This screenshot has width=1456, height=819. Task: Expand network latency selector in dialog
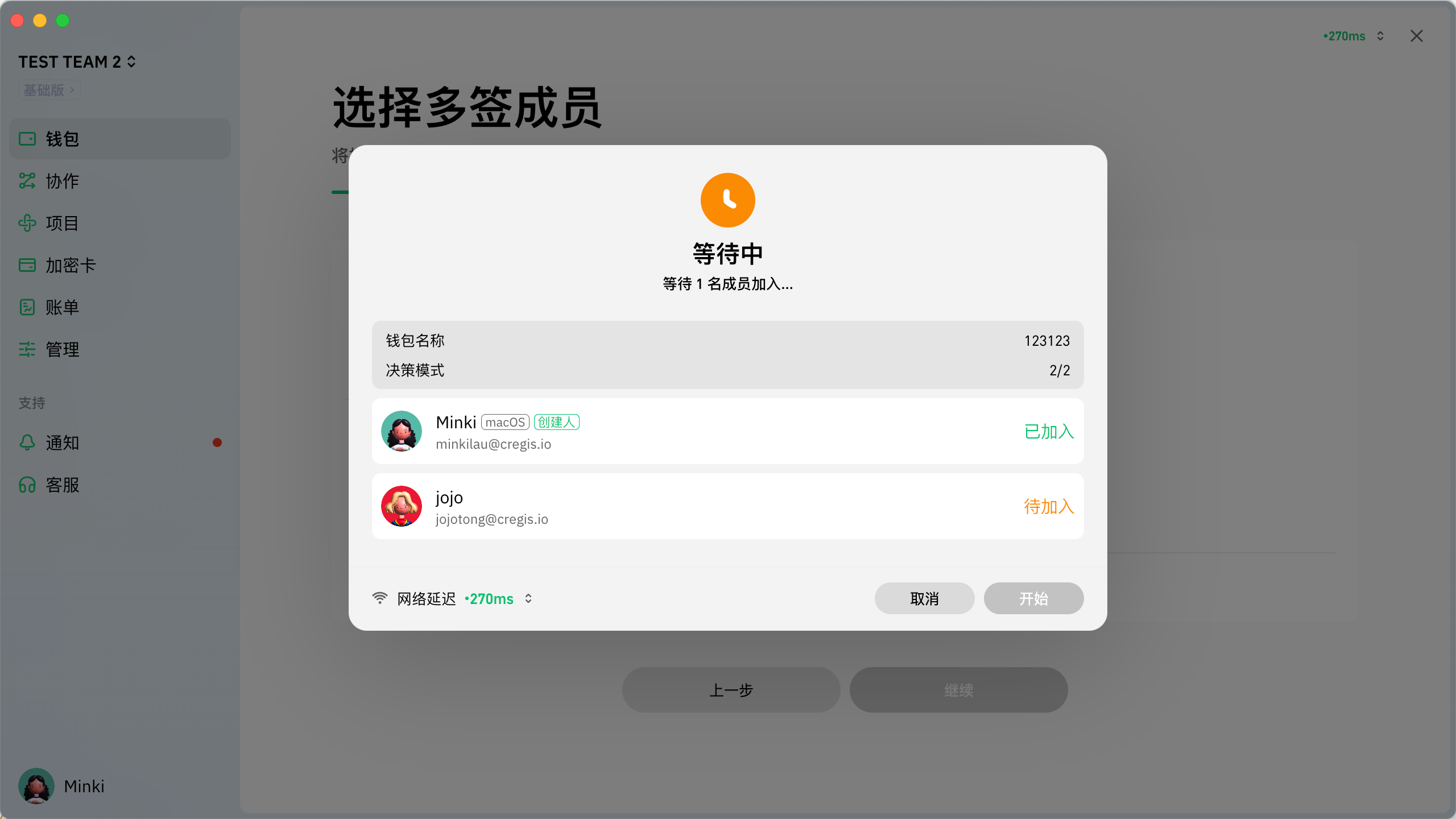[528, 598]
